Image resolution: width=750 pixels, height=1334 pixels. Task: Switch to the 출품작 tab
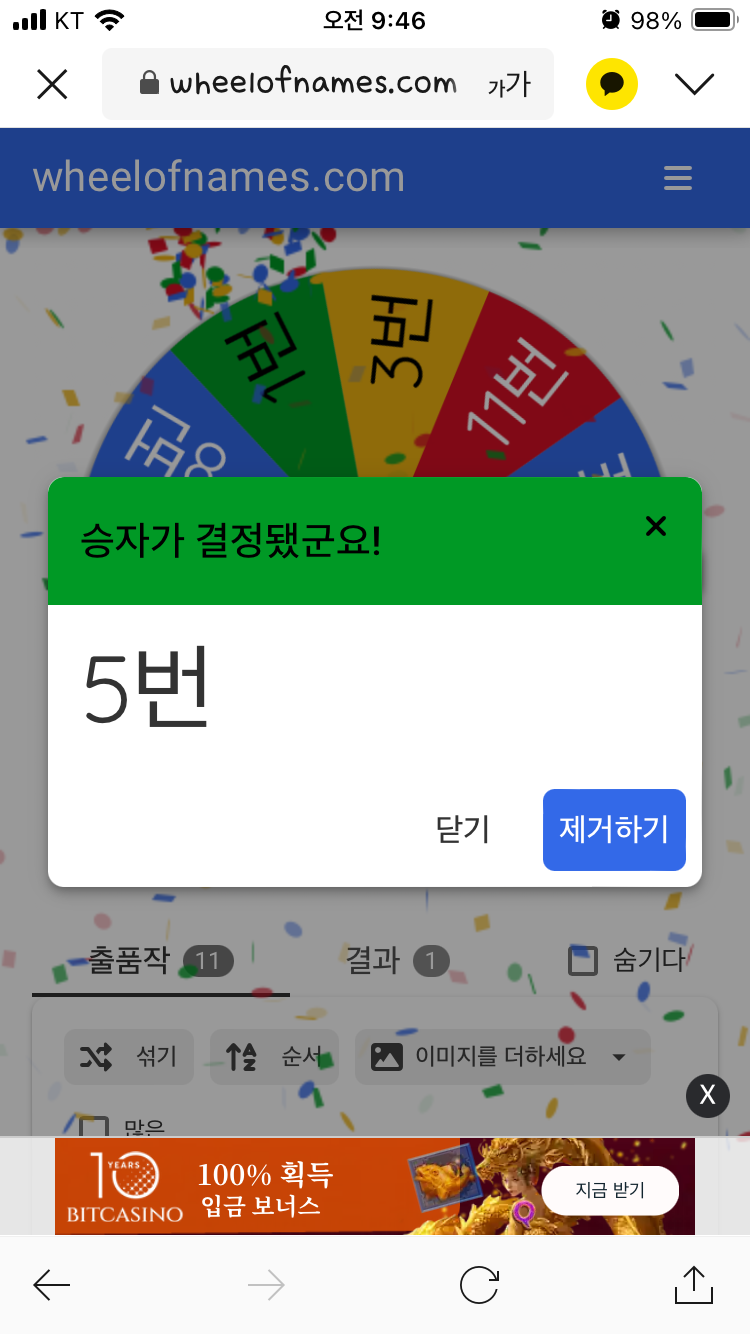(160, 961)
